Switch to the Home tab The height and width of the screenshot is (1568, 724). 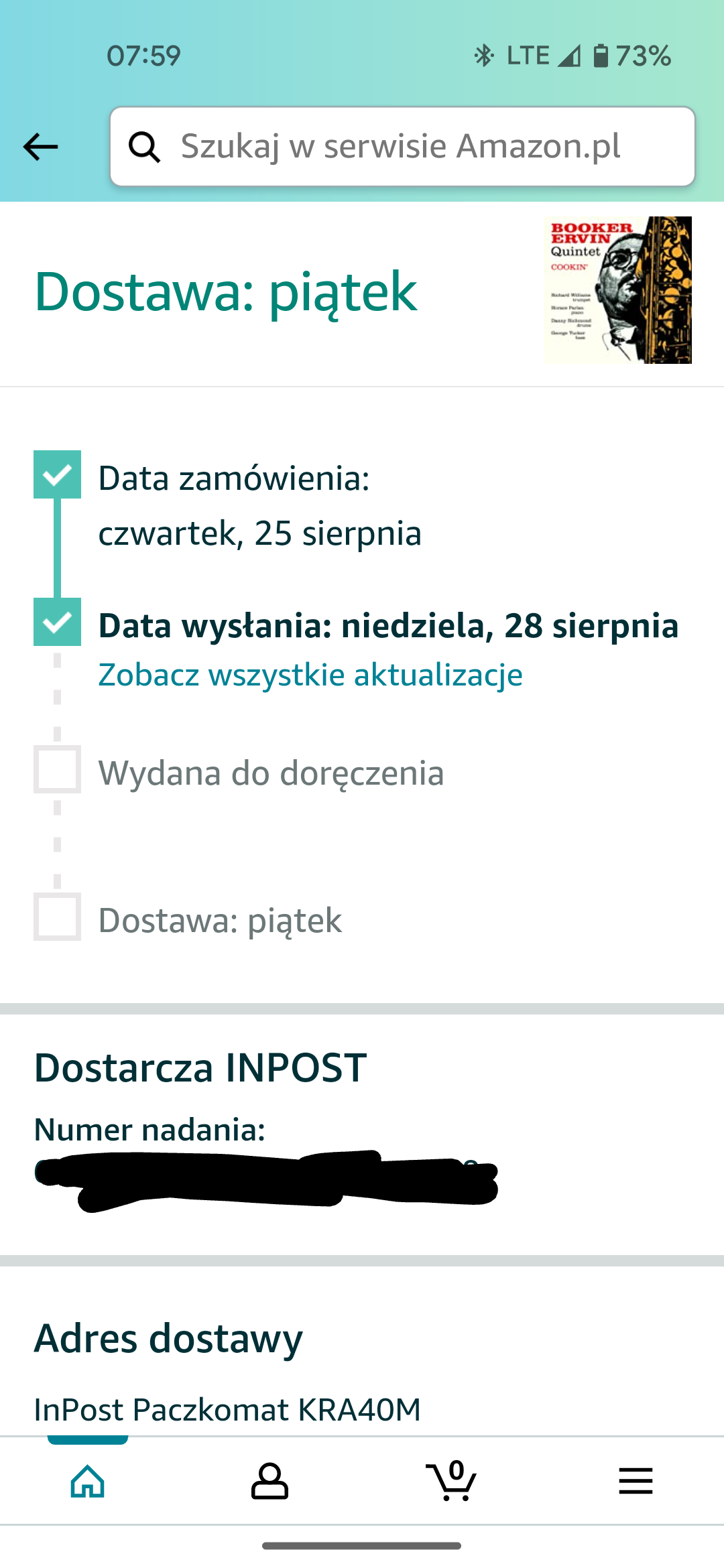[88, 1481]
